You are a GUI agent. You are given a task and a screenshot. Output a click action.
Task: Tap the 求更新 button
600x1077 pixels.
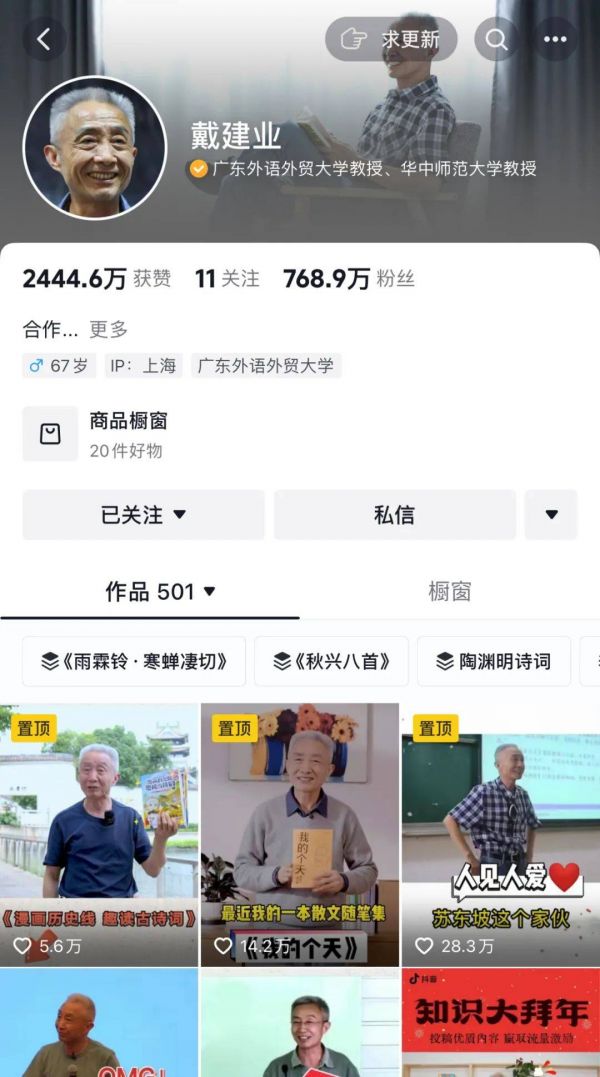pyautogui.click(x=391, y=39)
